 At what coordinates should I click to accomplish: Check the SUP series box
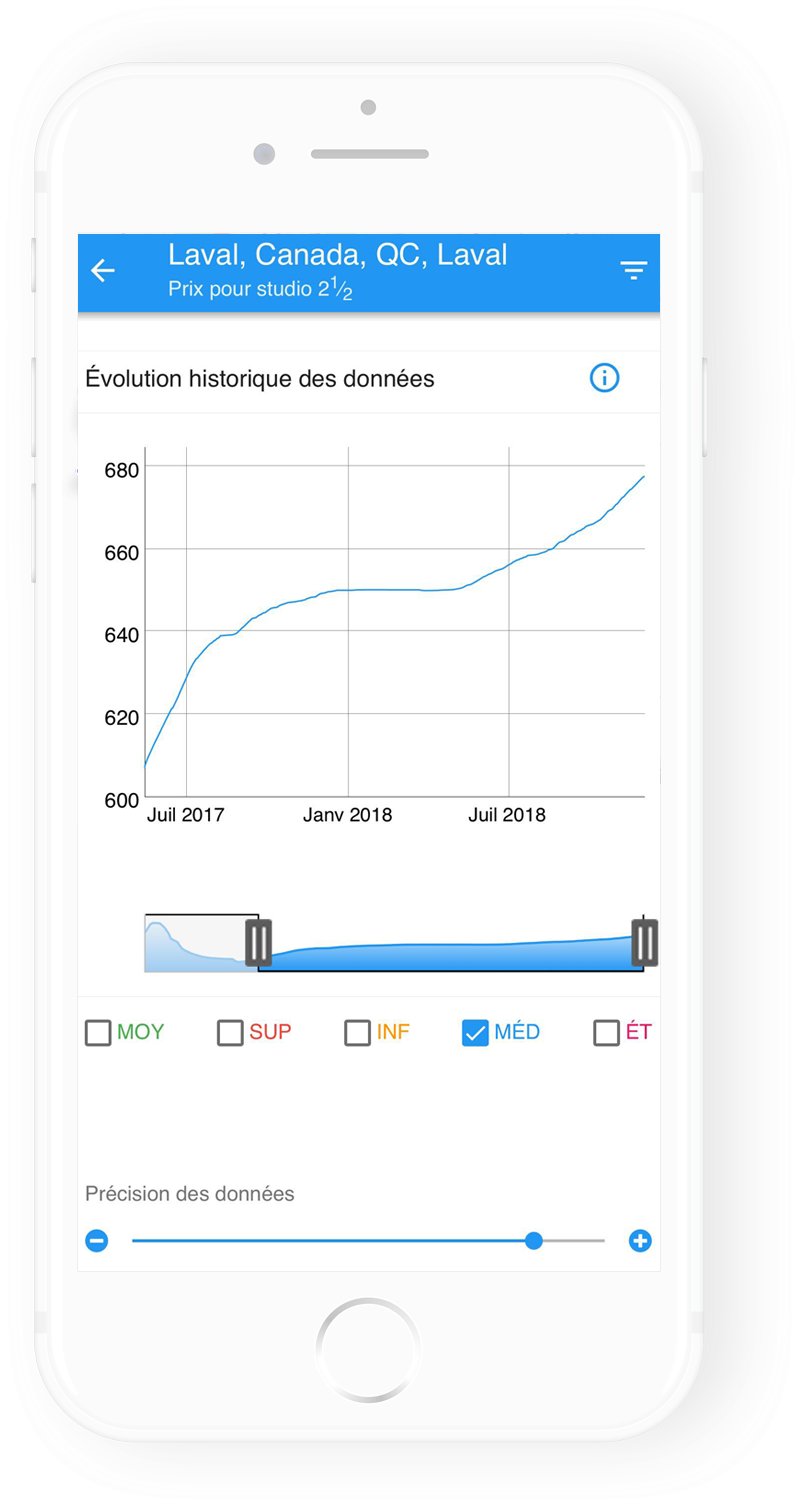click(x=231, y=1033)
